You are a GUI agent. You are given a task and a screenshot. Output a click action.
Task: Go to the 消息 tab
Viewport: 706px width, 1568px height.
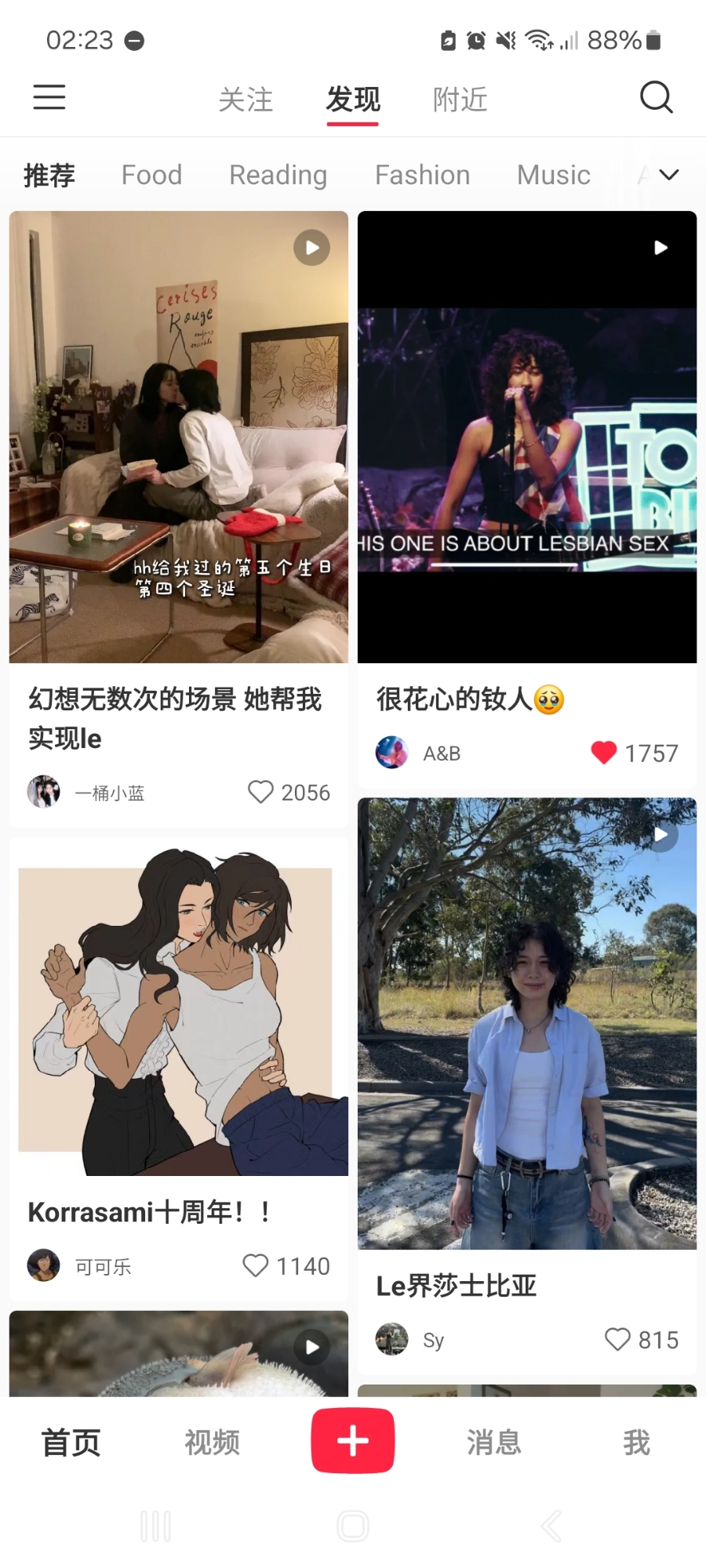coord(494,1443)
